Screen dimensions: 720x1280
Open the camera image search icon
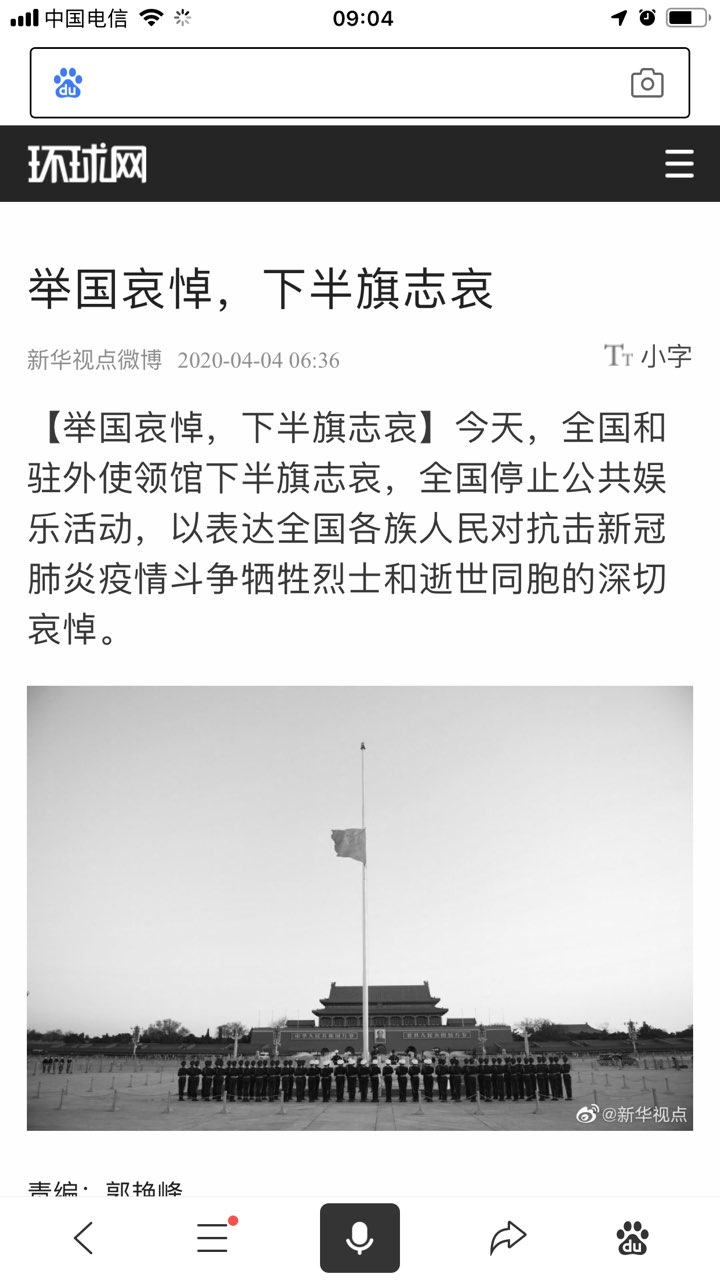pyautogui.click(x=647, y=83)
